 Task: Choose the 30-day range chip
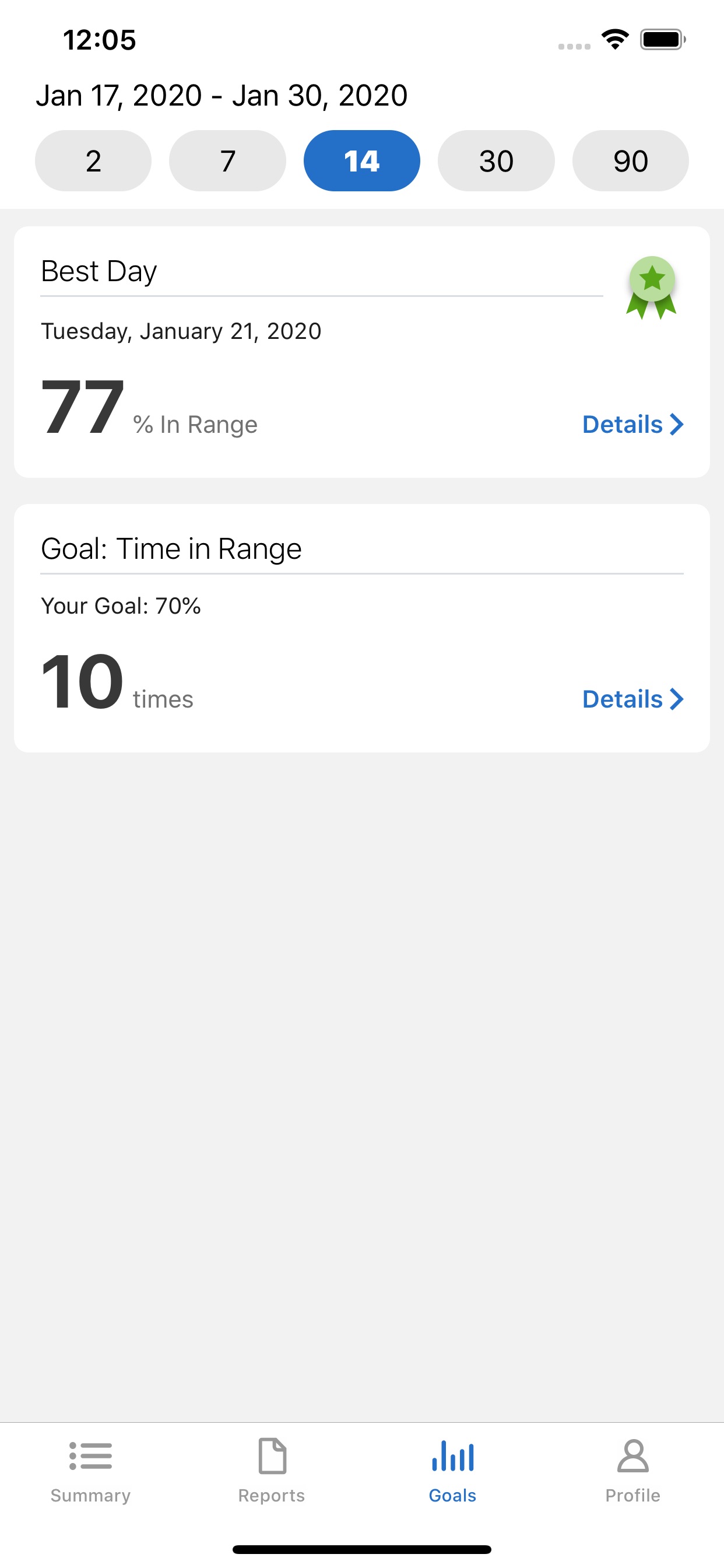(x=496, y=160)
